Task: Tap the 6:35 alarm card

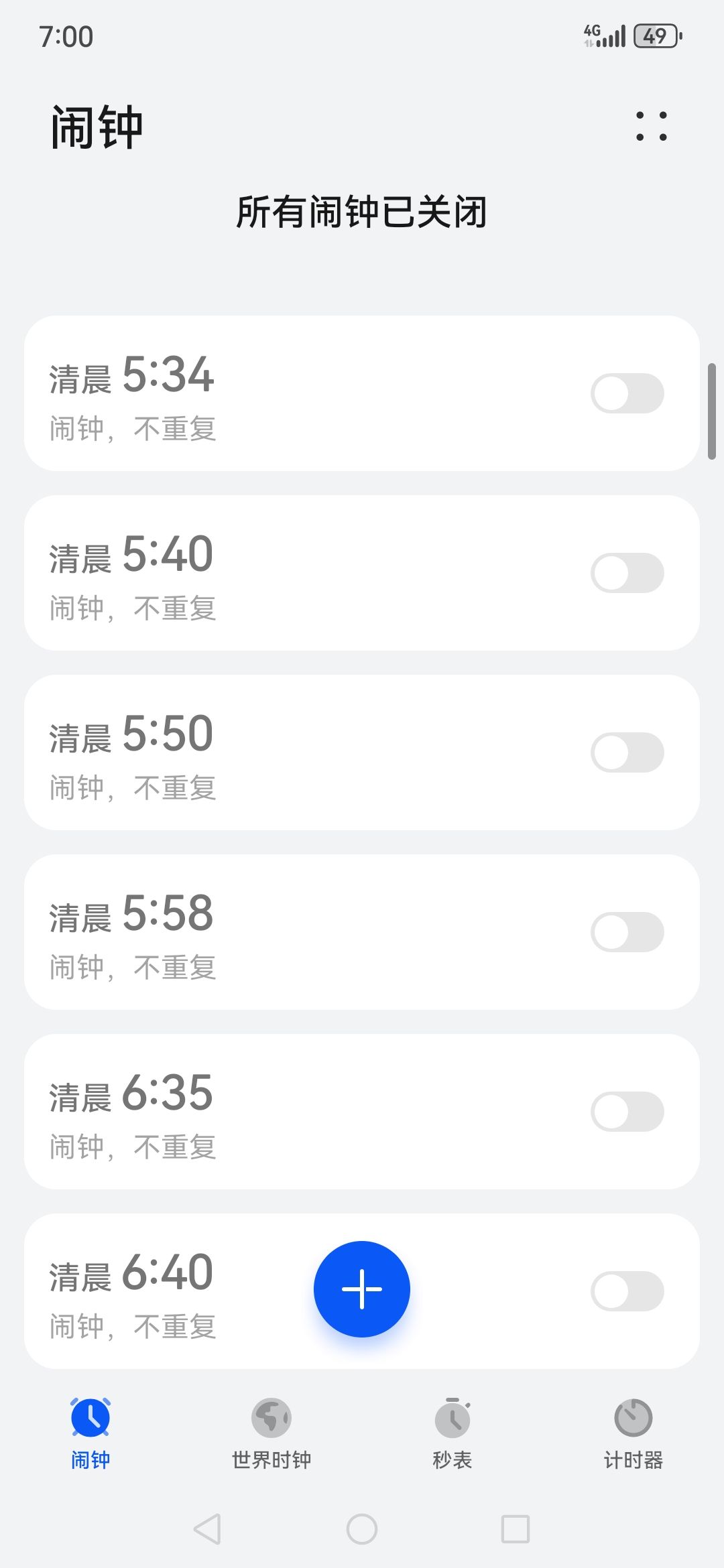Action: point(268,1110)
